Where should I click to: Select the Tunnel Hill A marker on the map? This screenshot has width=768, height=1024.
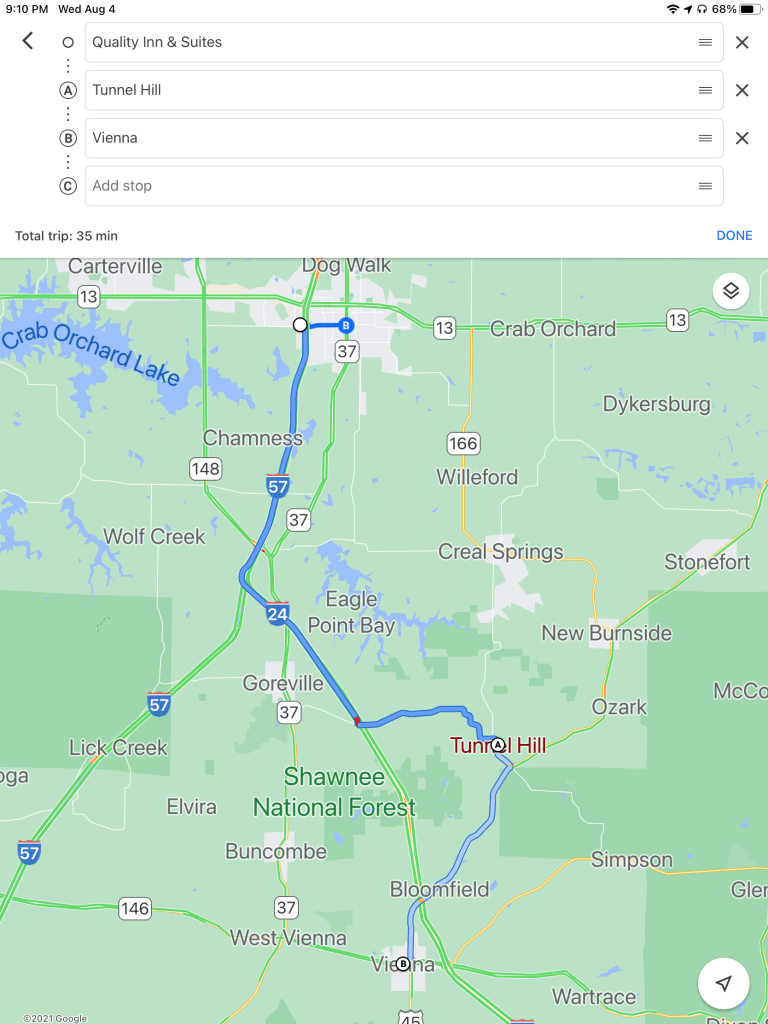pos(498,745)
